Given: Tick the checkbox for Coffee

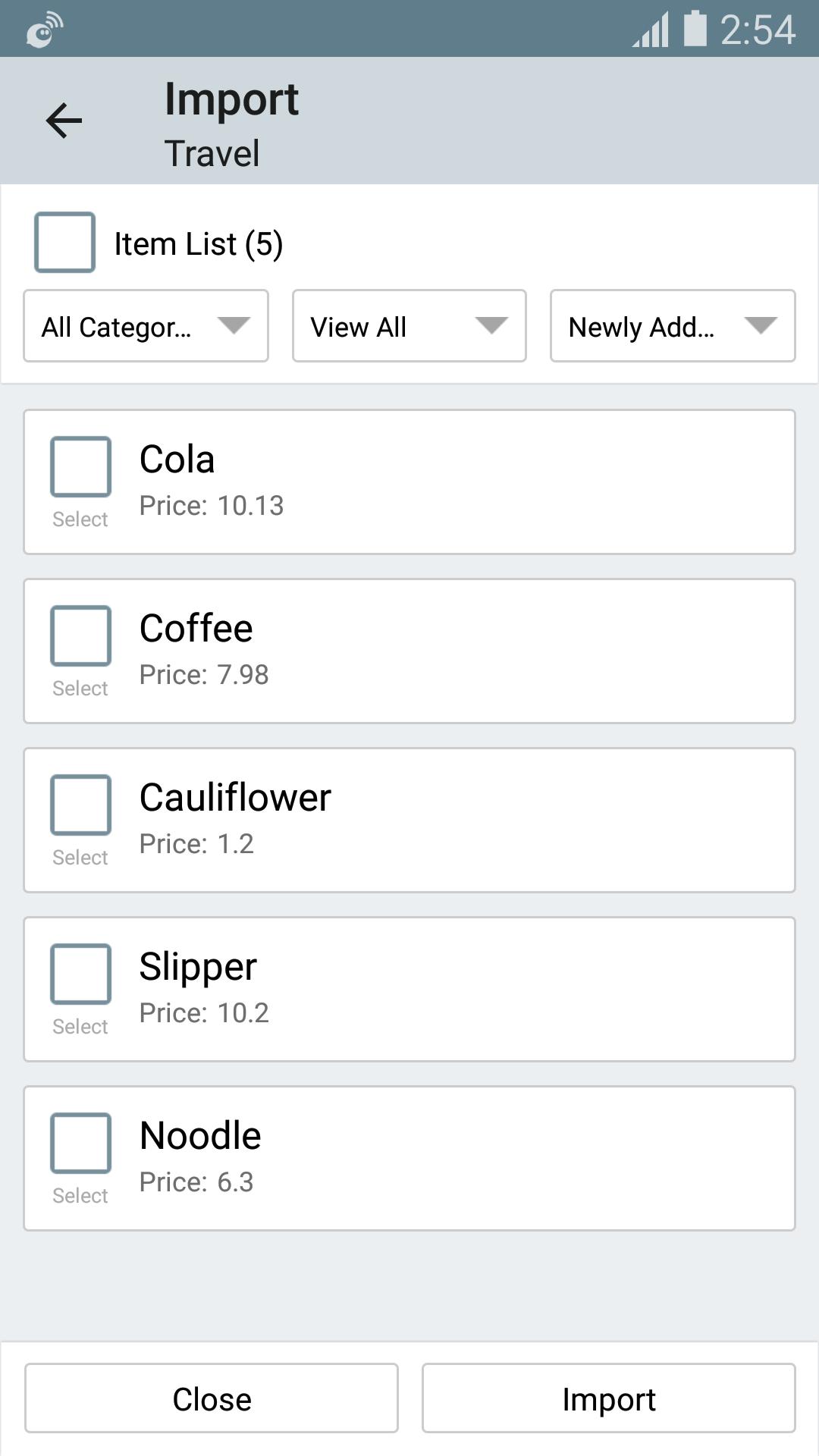Looking at the screenshot, I should pos(80,635).
